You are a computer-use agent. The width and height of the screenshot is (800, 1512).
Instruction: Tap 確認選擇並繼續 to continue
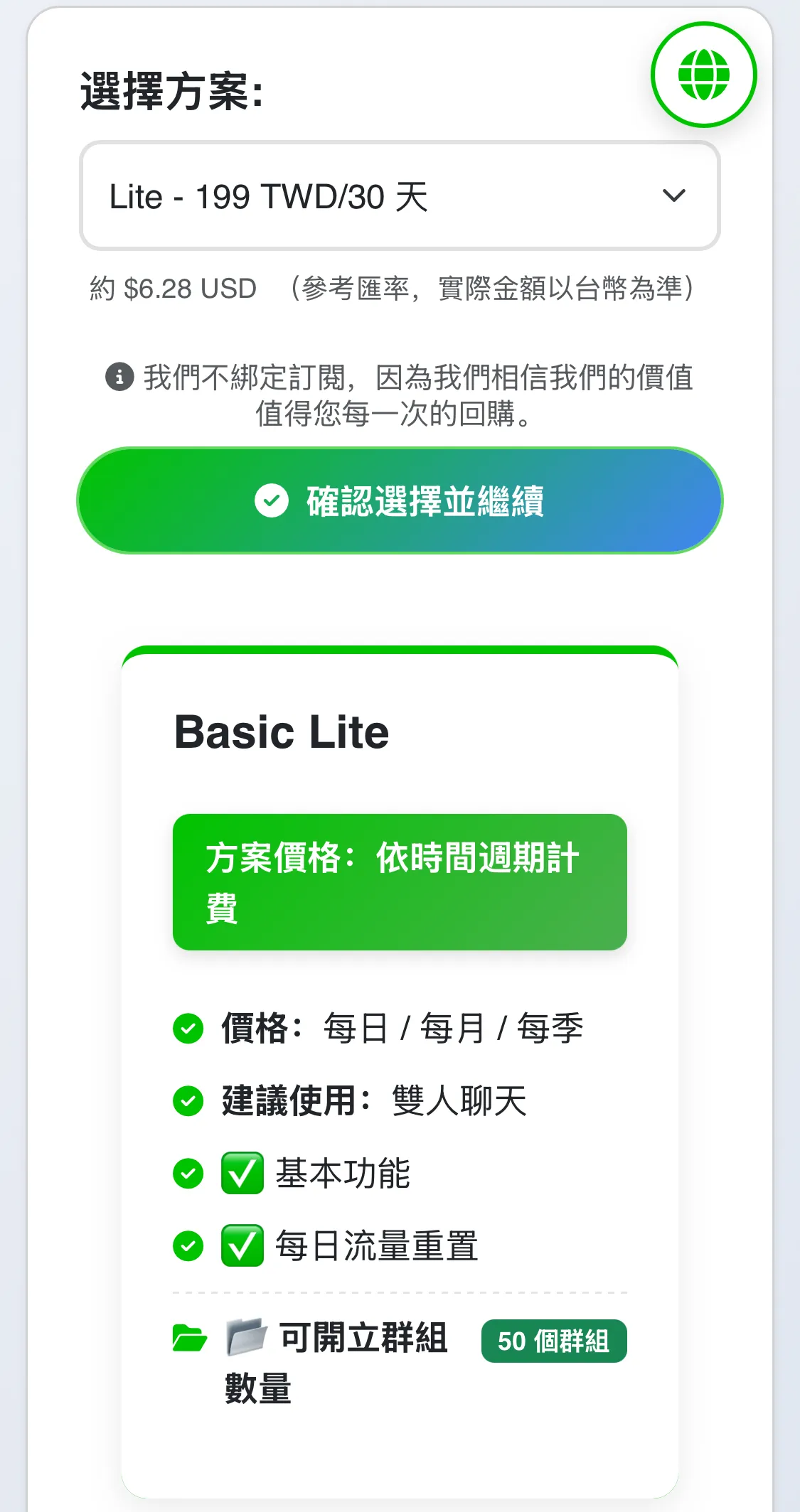point(400,501)
